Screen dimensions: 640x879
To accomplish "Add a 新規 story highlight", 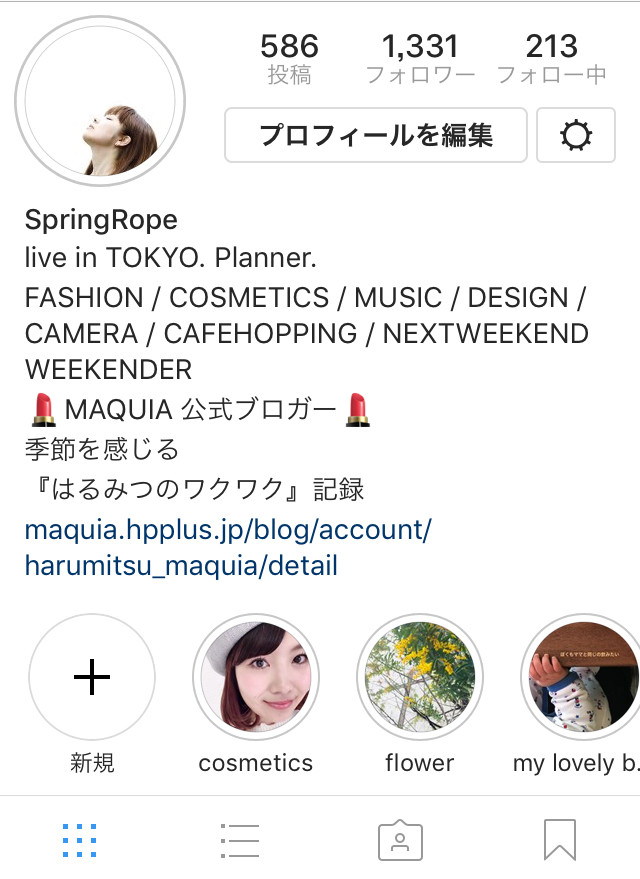I will pos(92,678).
